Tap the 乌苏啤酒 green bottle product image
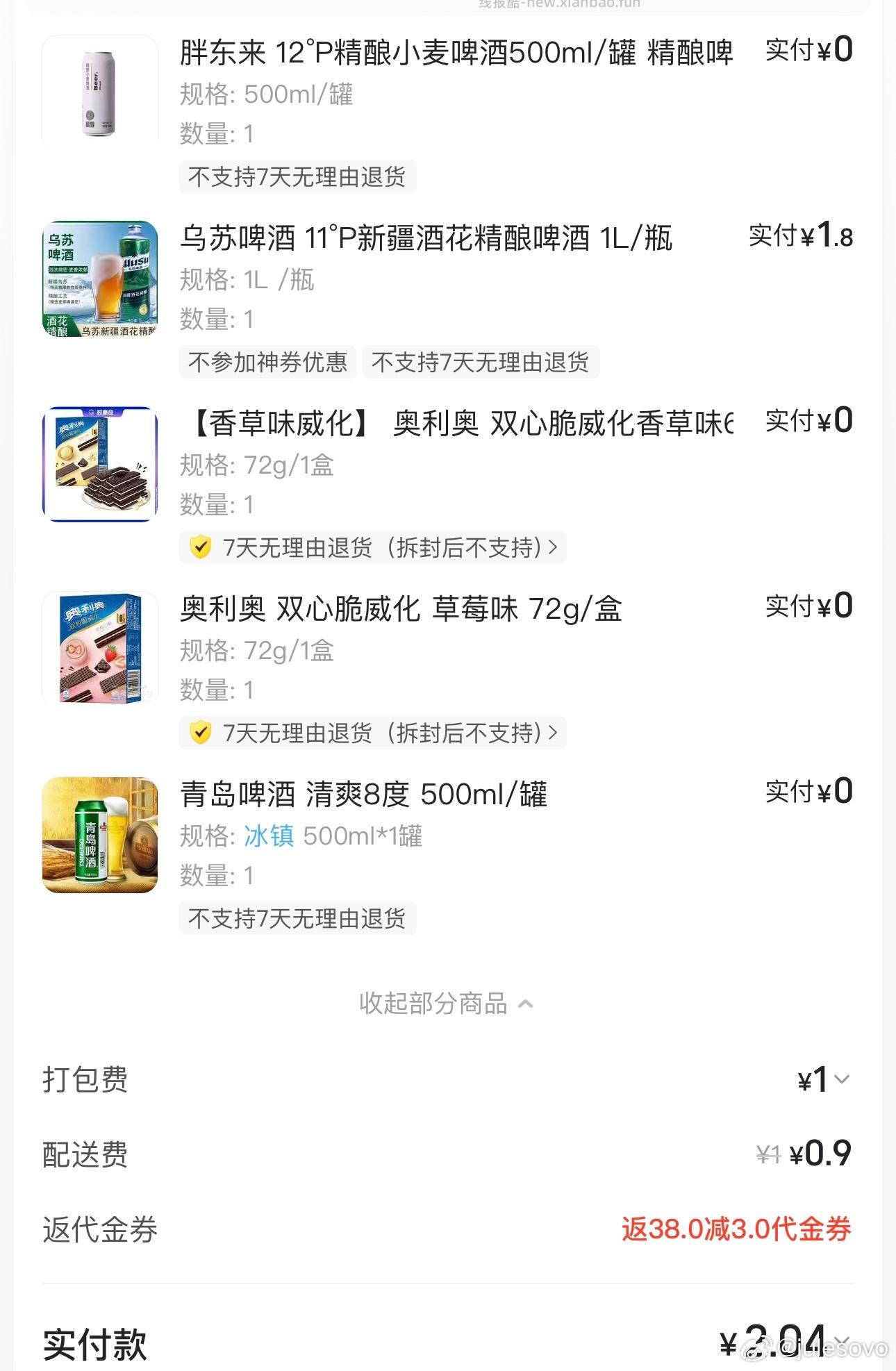896x1371 pixels. coord(99,276)
